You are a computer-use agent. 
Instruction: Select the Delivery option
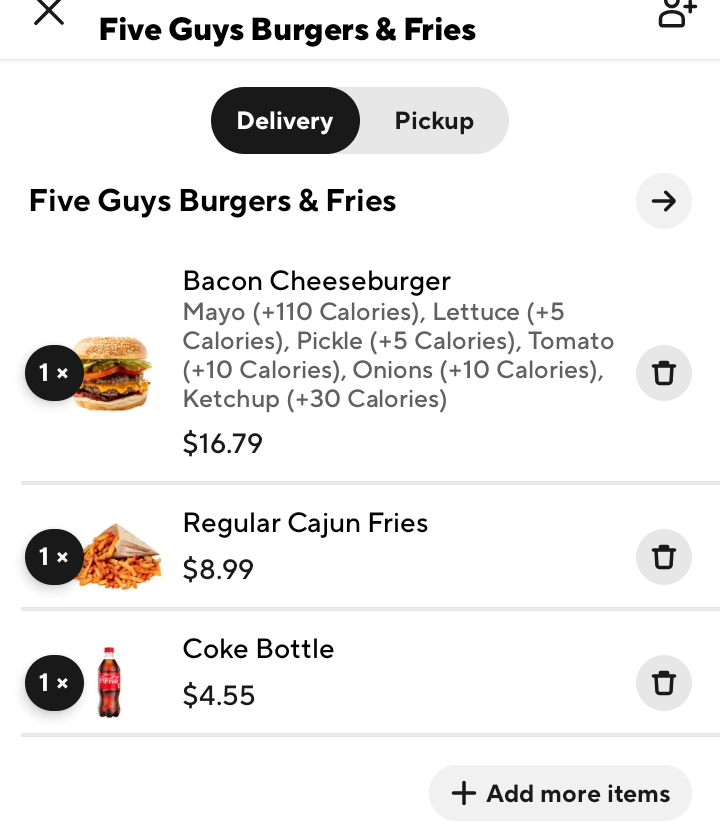(285, 121)
